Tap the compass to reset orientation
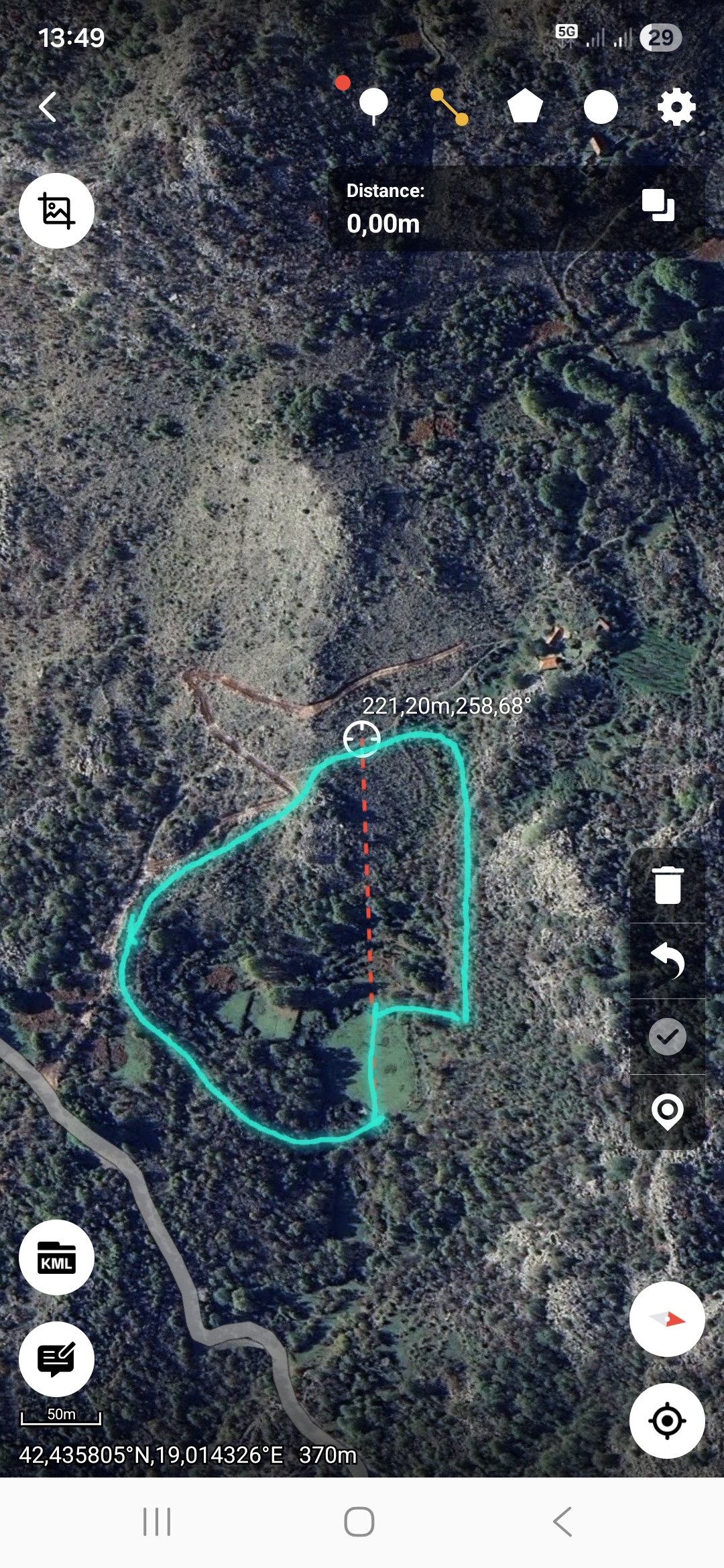 [x=667, y=1319]
